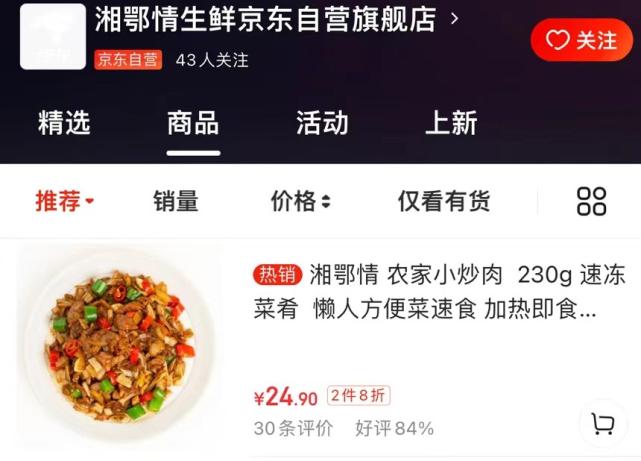
Task: Select the 商品 tab
Action: click(193, 123)
